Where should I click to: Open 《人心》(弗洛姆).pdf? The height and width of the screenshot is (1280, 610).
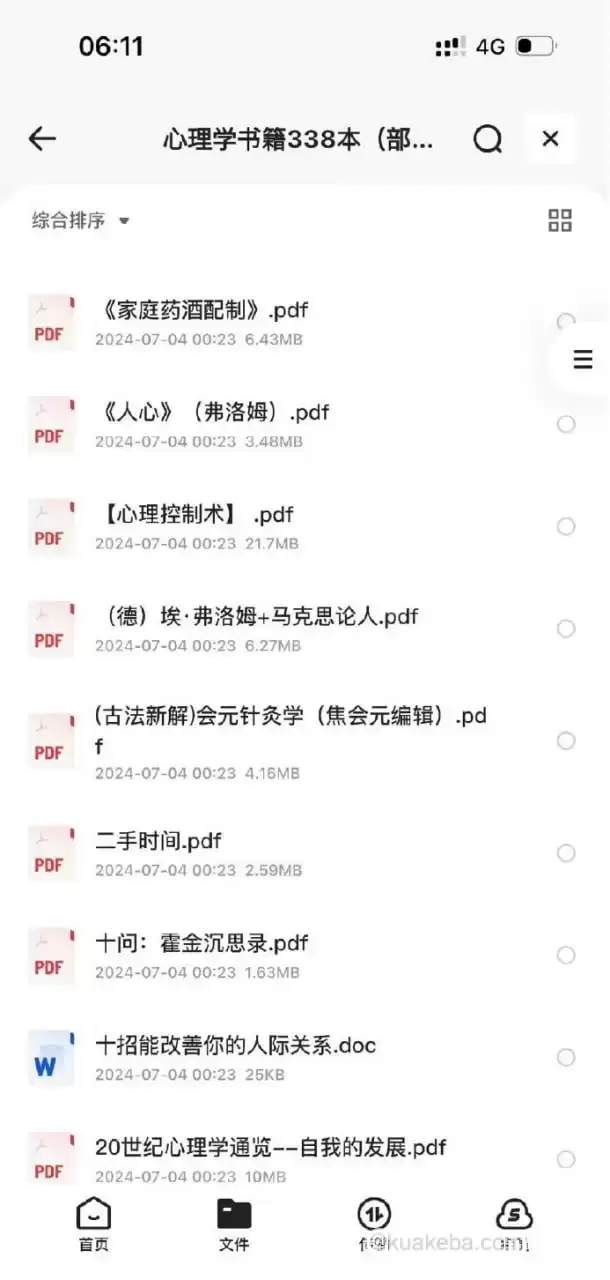point(215,412)
